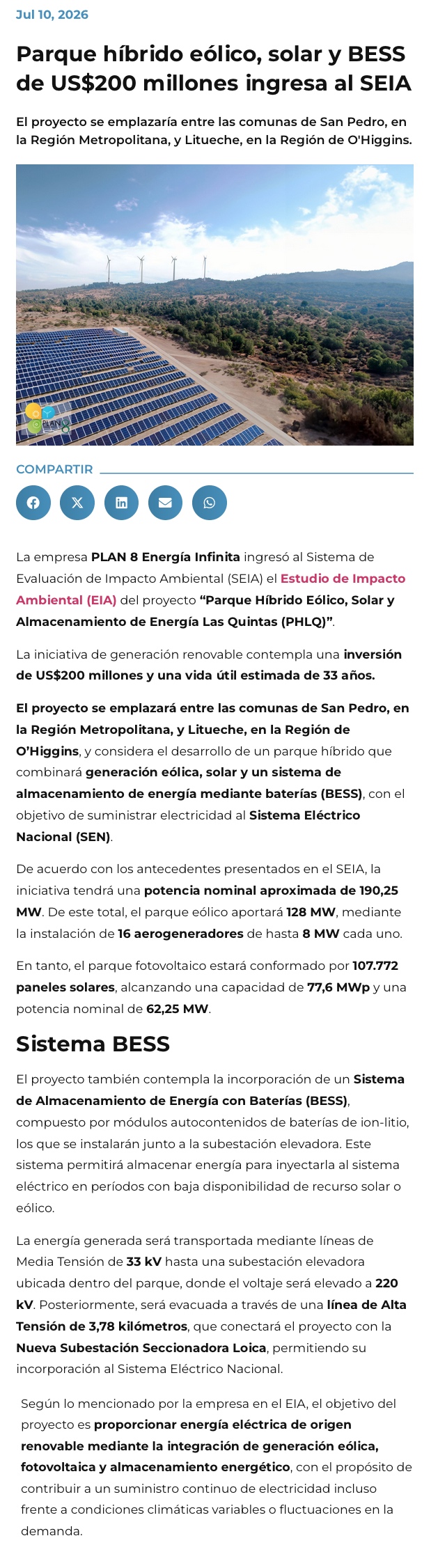Share the article on X
This screenshot has width=438, height=1568.
coord(77,503)
